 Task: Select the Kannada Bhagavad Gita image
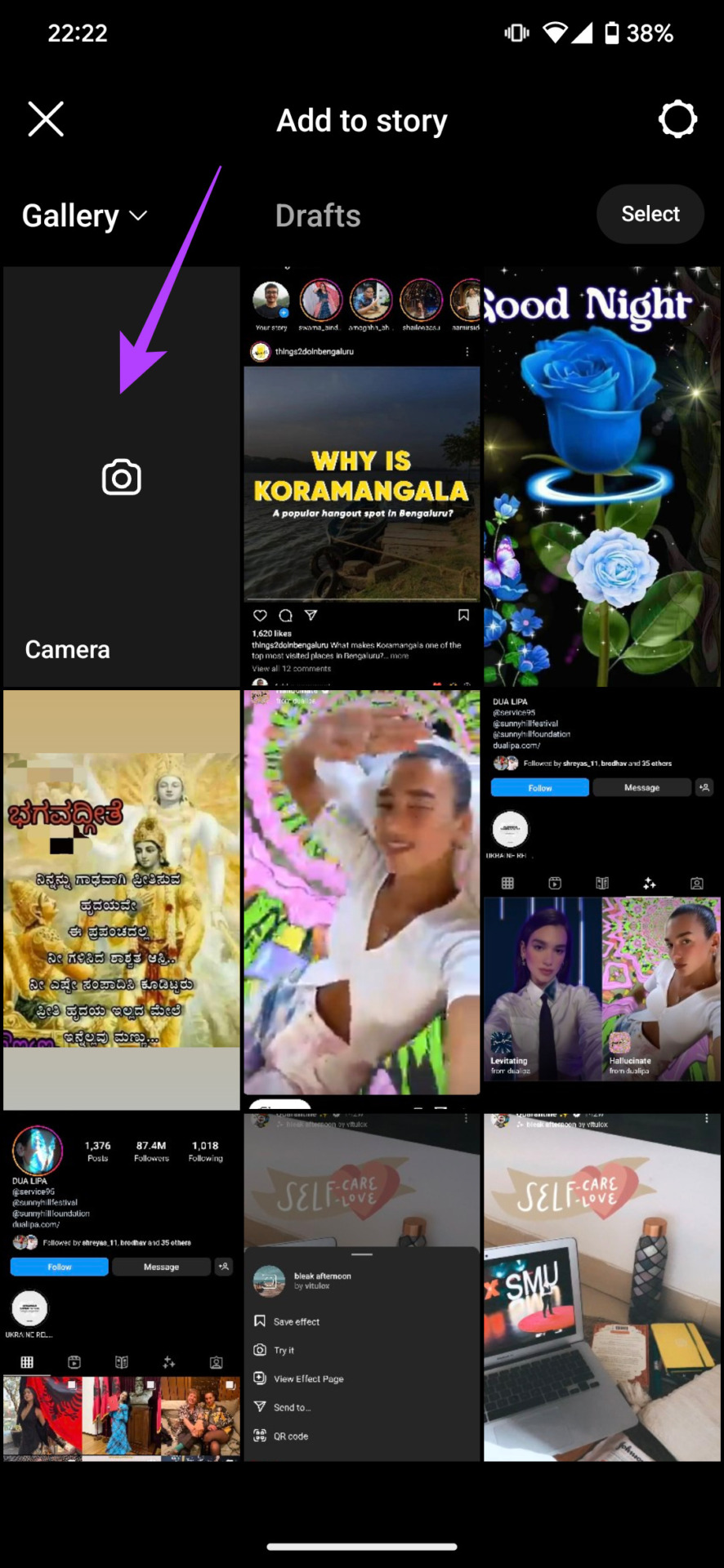click(121, 898)
